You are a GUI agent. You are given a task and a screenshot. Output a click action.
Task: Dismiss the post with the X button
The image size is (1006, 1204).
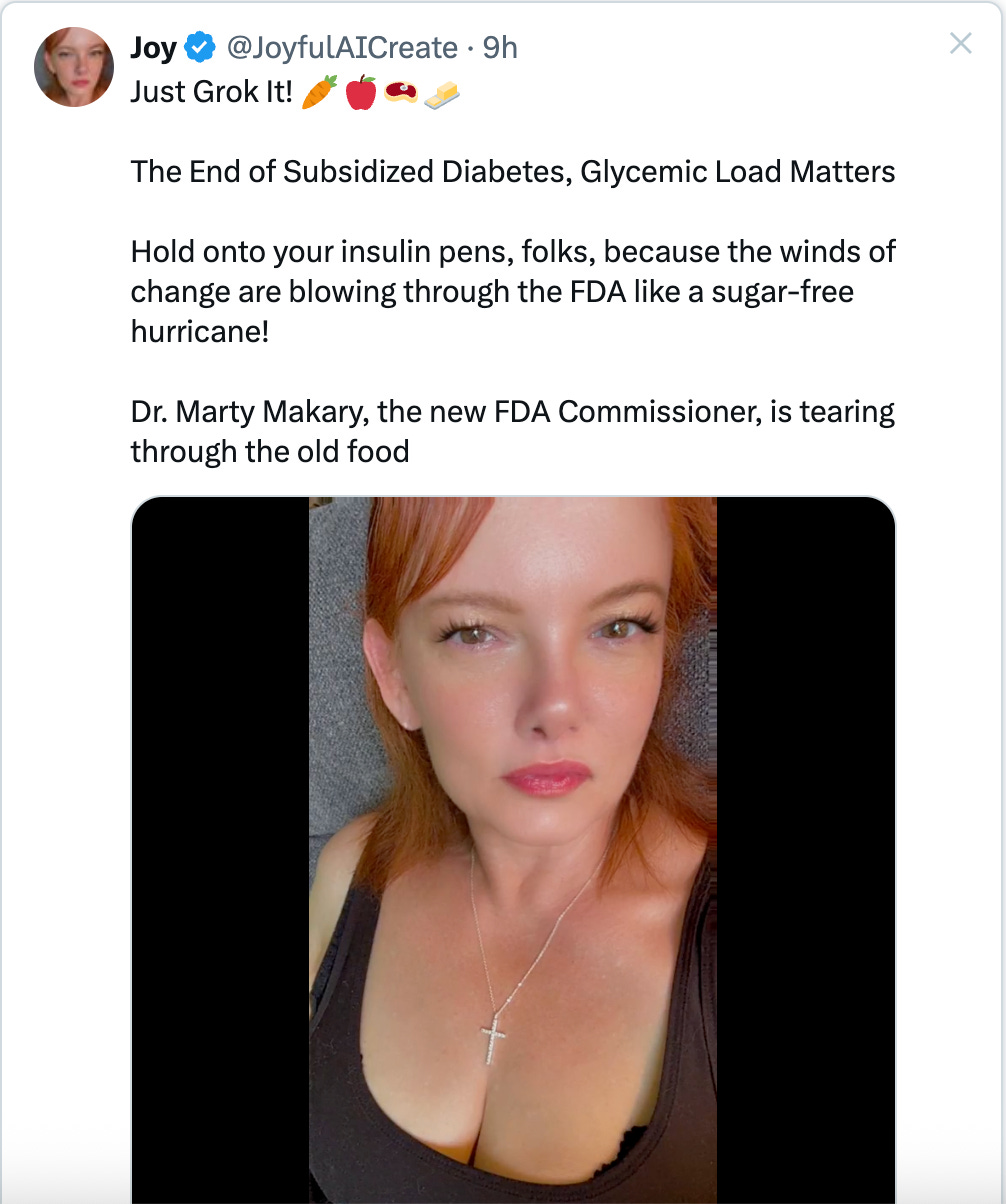coord(960,43)
